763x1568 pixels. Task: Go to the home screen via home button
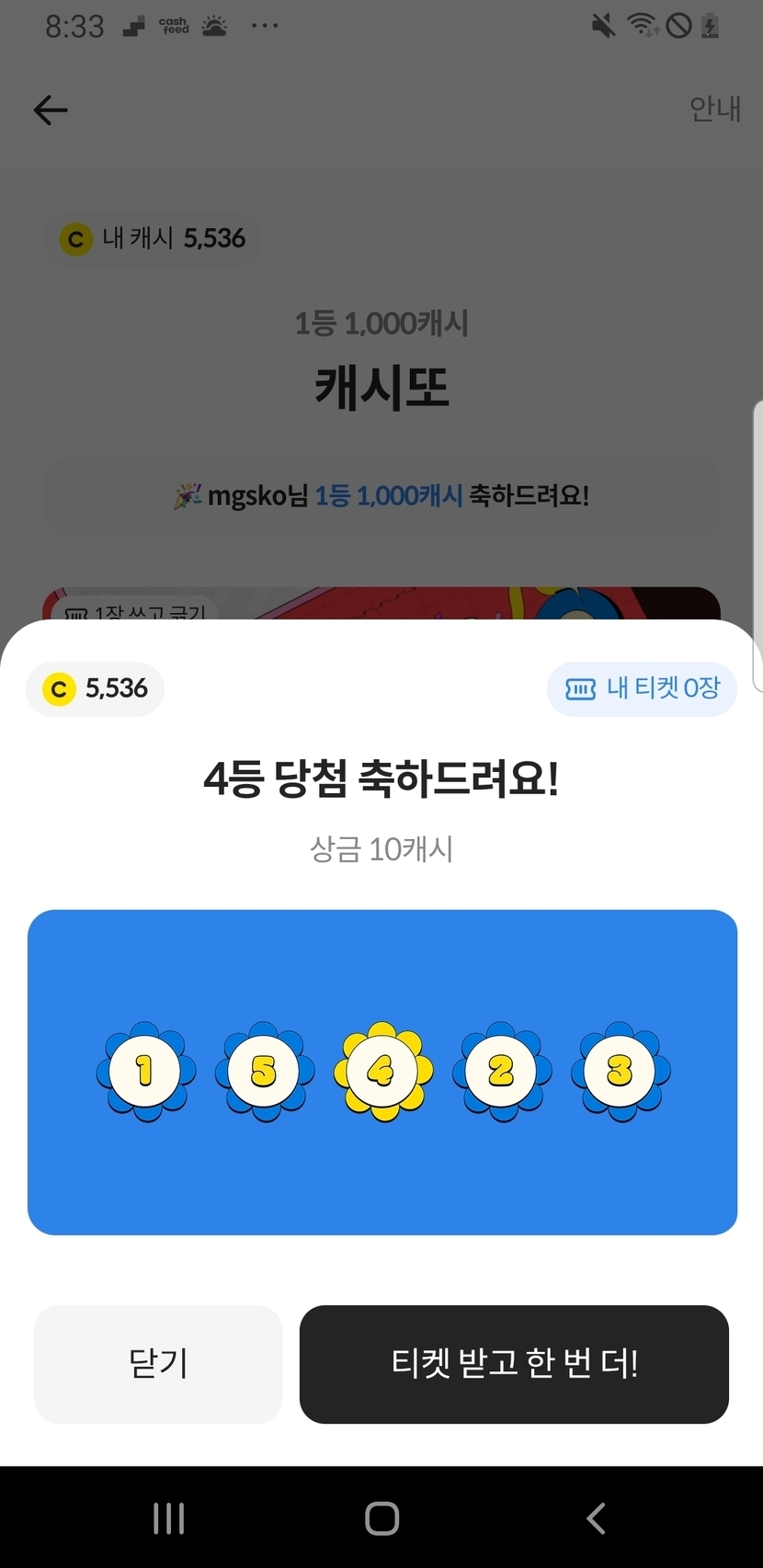pos(381,1518)
